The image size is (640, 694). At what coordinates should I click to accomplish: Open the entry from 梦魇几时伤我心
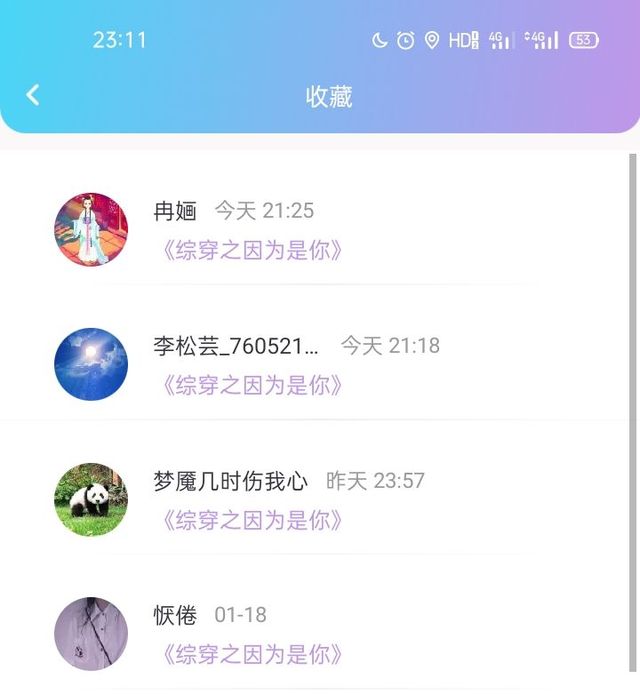314,499
